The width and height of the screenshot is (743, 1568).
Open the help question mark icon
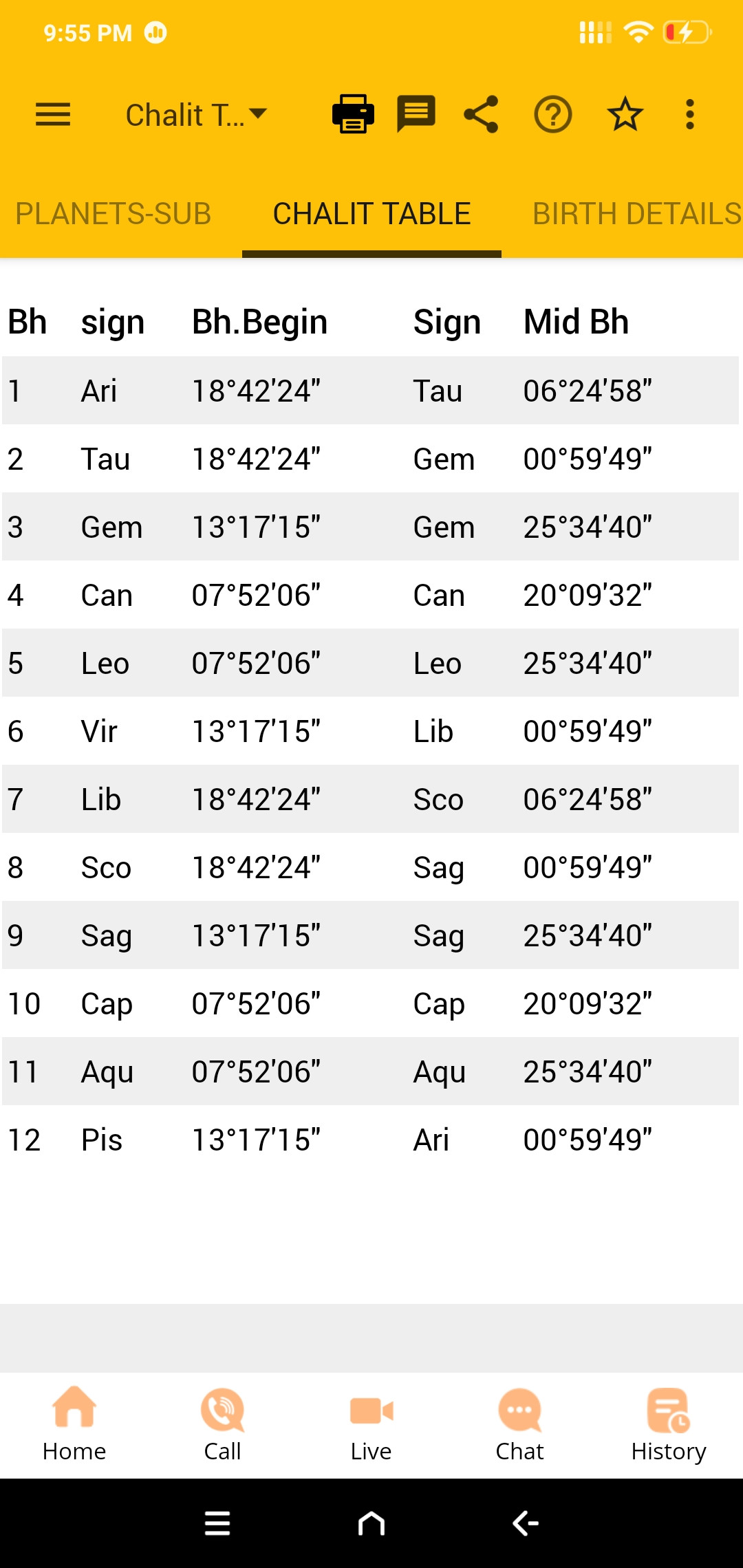(553, 114)
